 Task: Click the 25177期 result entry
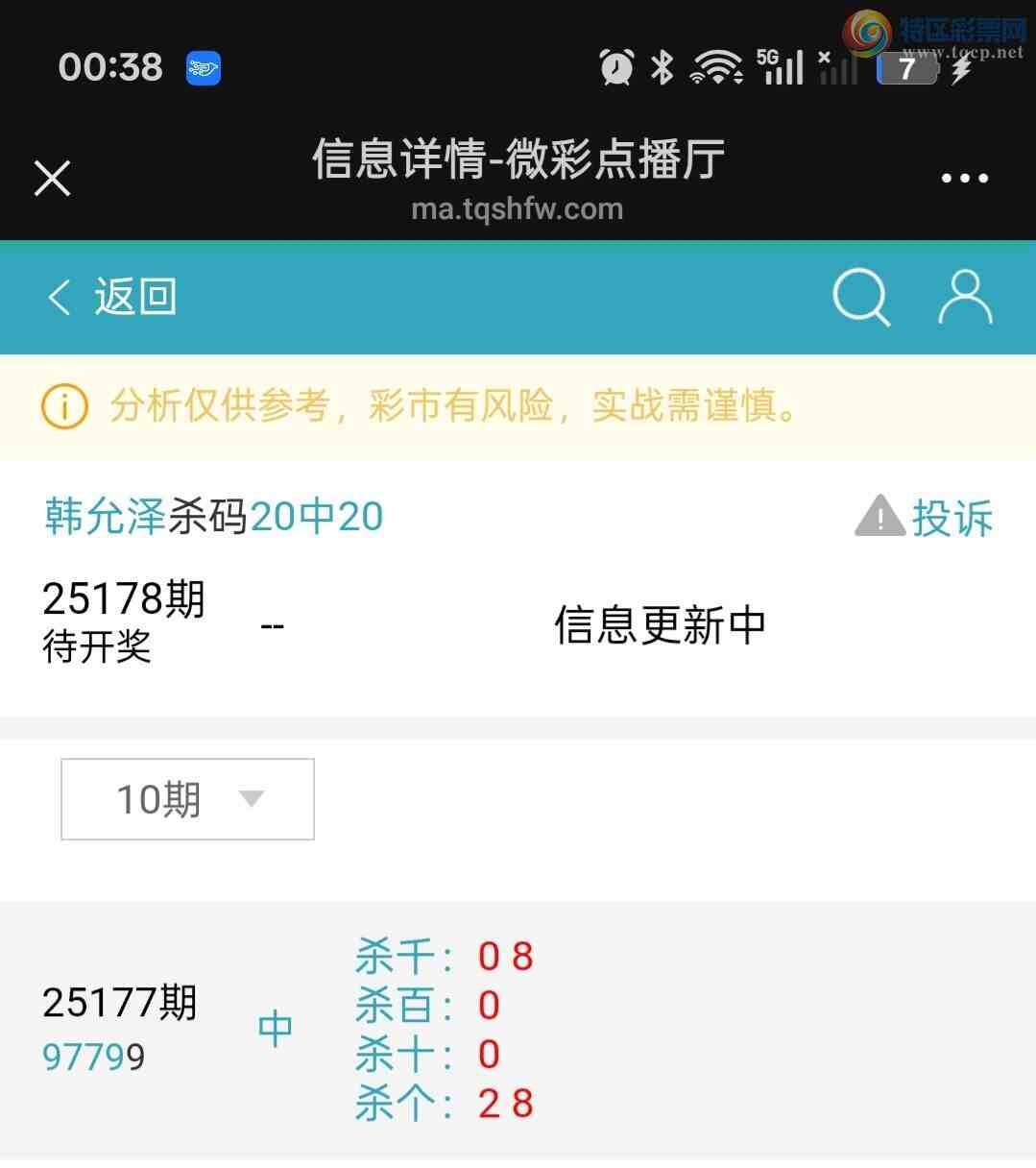(121, 1003)
